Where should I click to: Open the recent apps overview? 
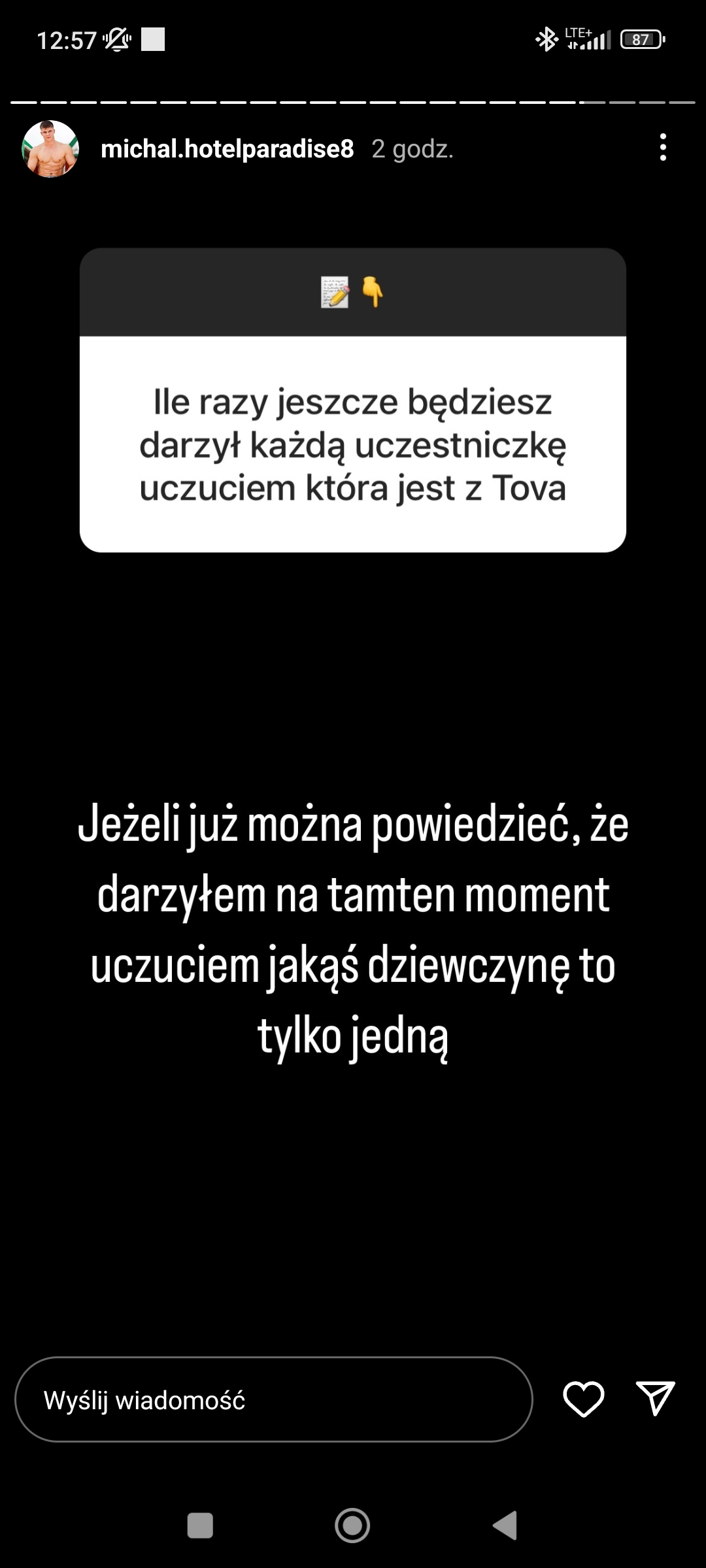pyautogui.click(x=200, y=1526)
